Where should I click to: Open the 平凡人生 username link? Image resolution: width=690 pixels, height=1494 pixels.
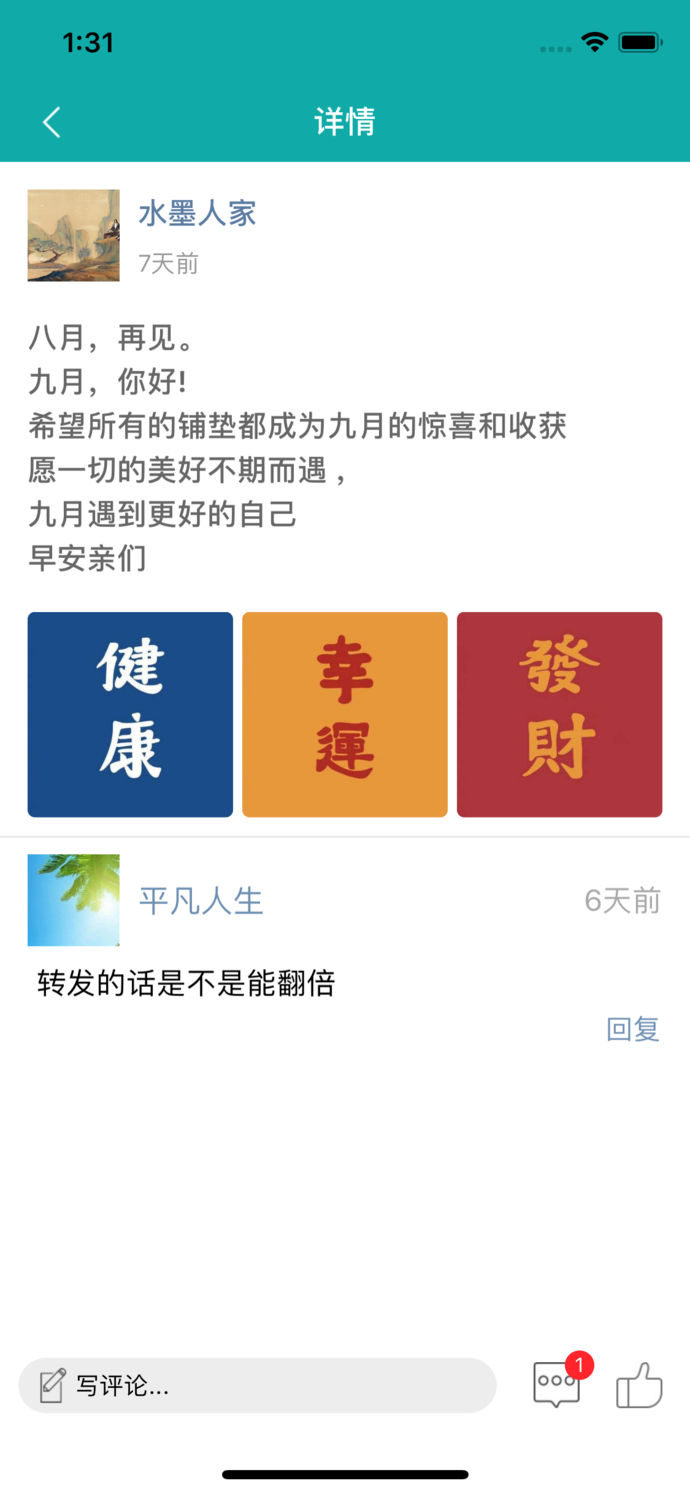(x=201, y=901)
